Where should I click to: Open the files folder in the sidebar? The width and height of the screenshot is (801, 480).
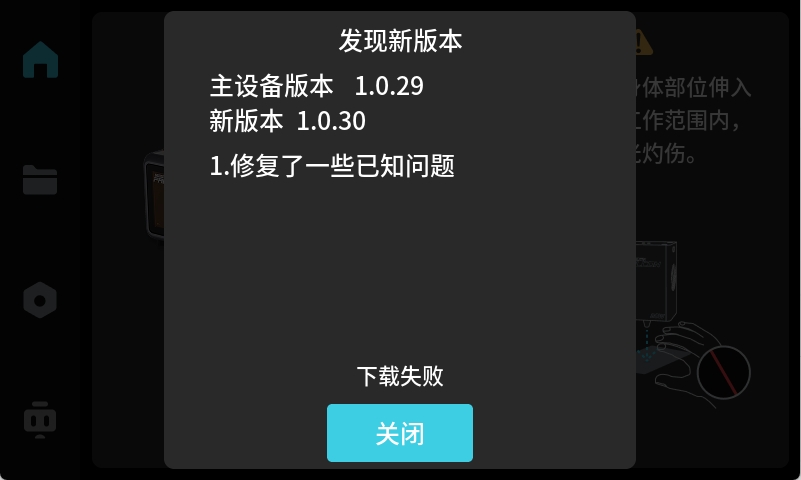click(x=40, y=180)
